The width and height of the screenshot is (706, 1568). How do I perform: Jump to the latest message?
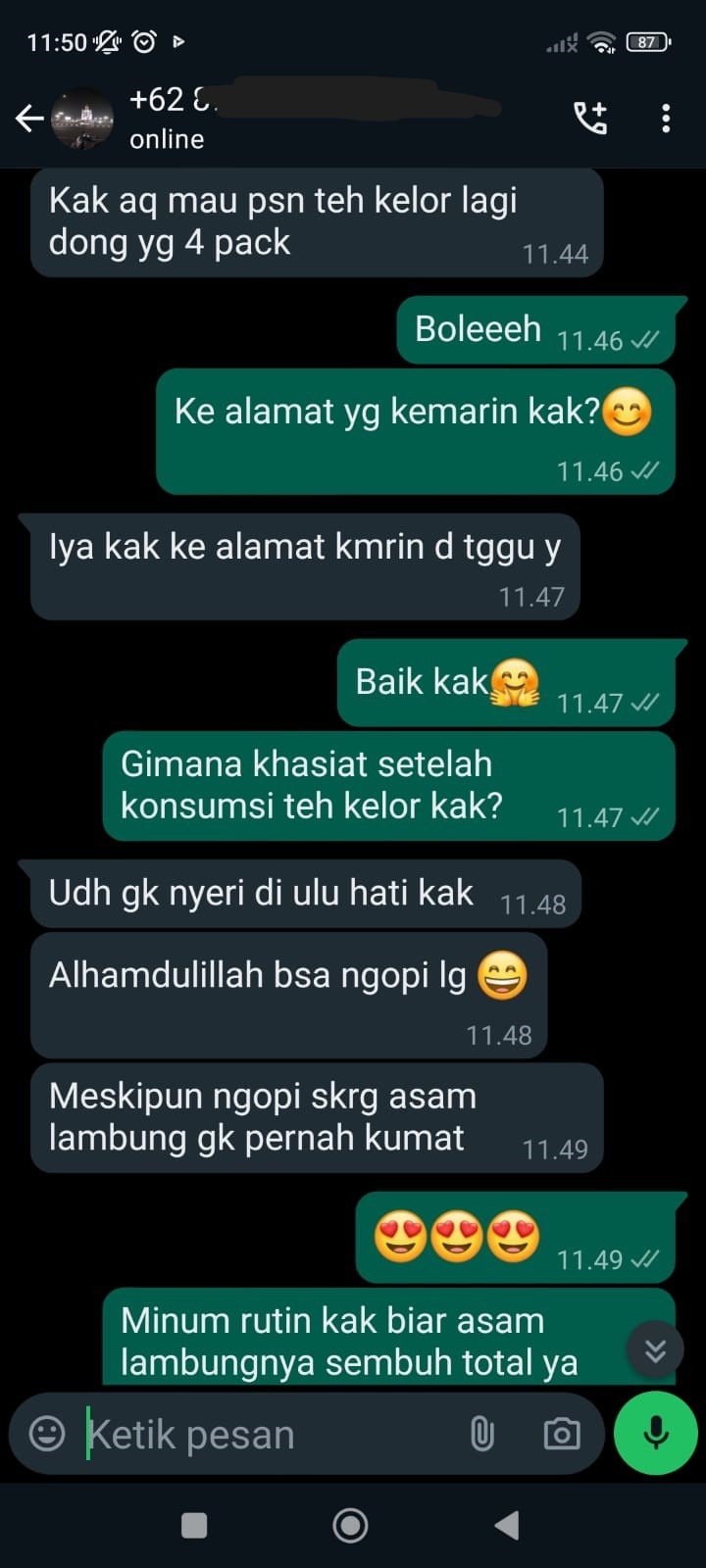click(654, 1350)
